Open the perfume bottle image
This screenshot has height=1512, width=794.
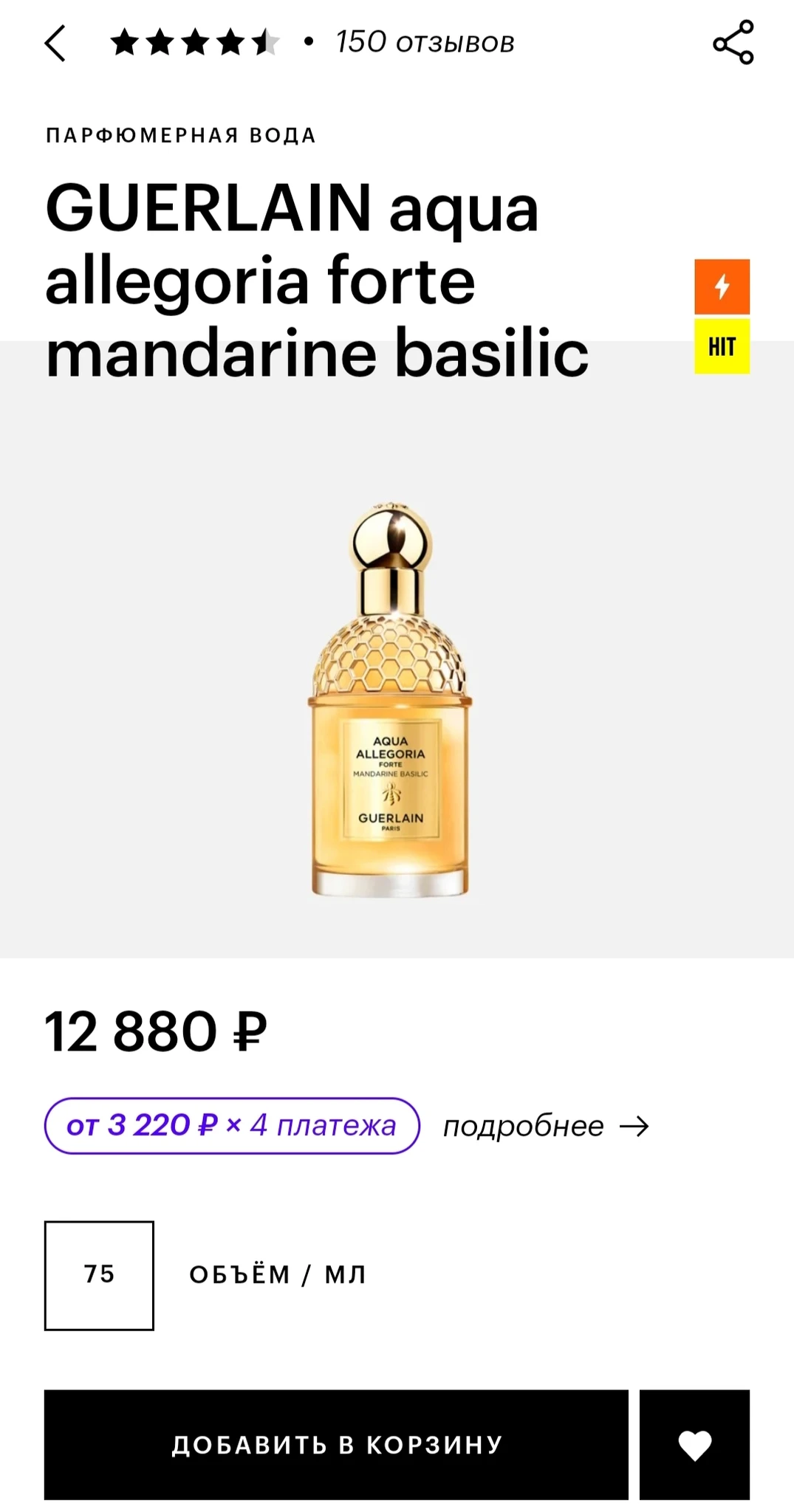390,700
